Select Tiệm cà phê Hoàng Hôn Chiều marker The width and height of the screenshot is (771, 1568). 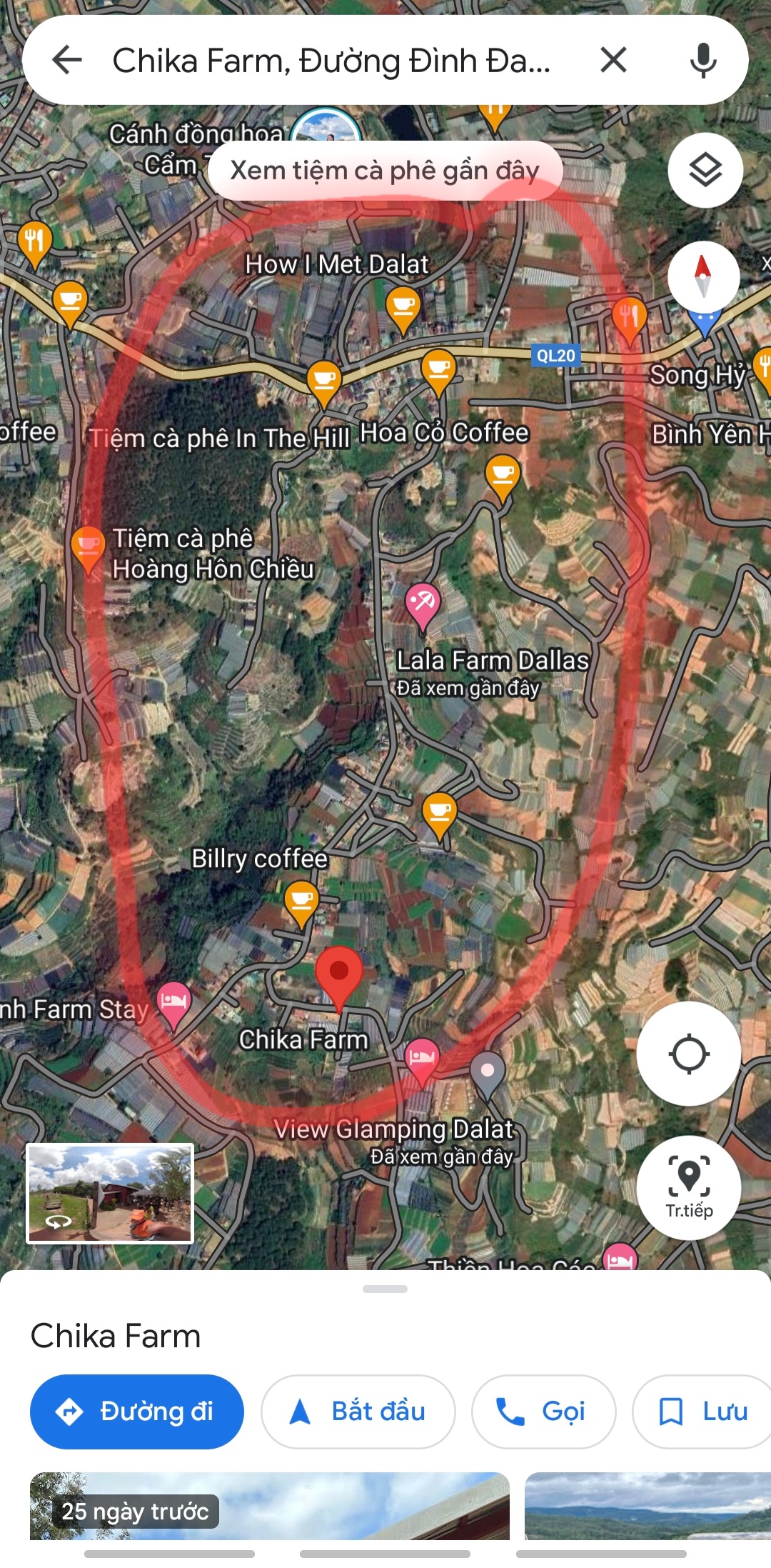(x=88, y=546)
